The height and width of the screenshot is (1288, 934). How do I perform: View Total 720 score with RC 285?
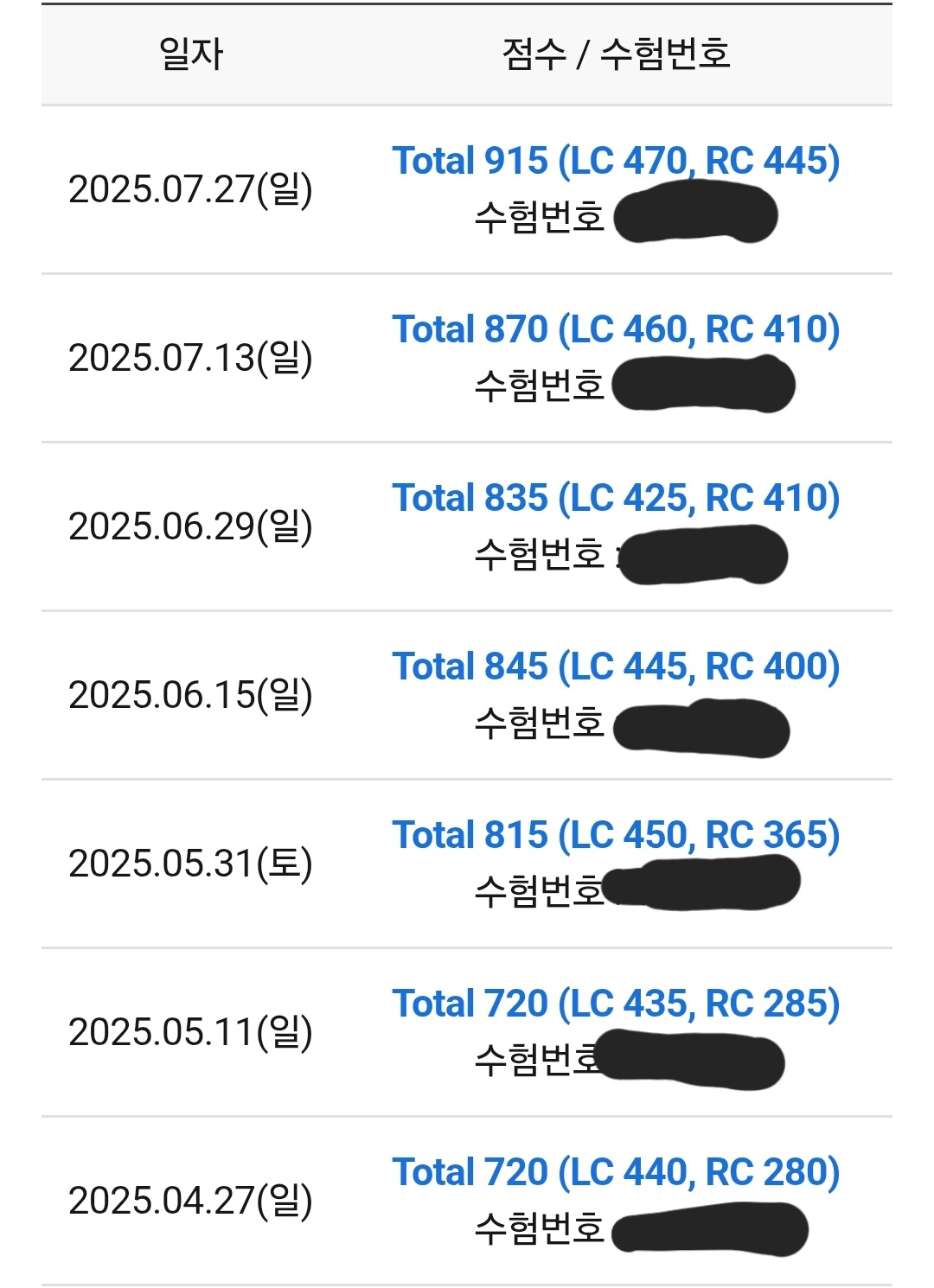point(616,1004)
